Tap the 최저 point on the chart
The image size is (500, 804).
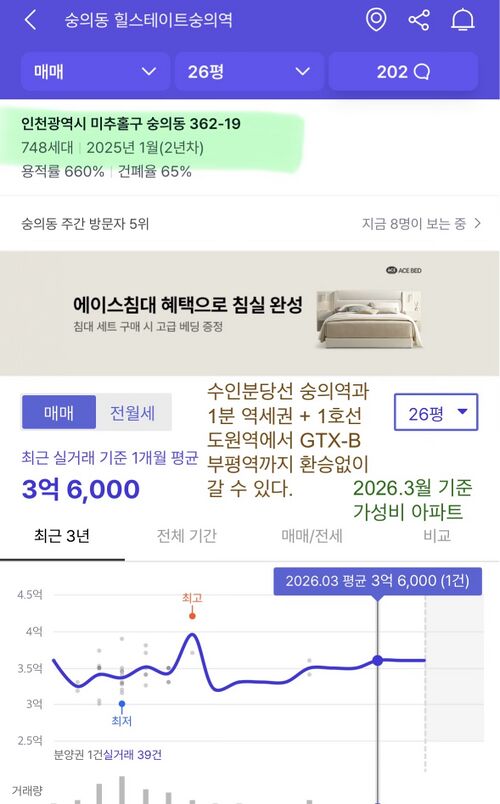point(122,704)
